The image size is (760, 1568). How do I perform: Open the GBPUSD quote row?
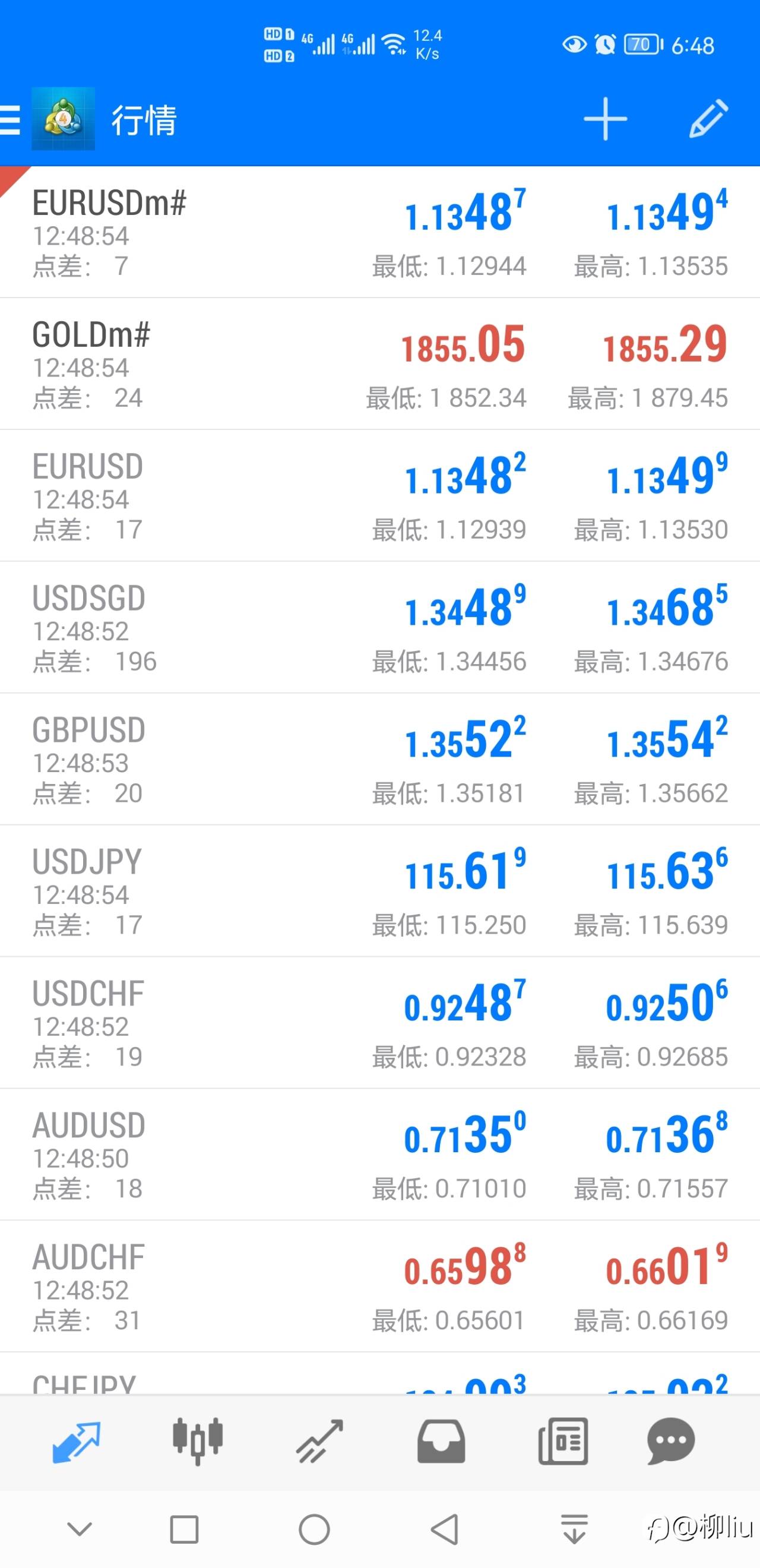(x=379, y=759)
